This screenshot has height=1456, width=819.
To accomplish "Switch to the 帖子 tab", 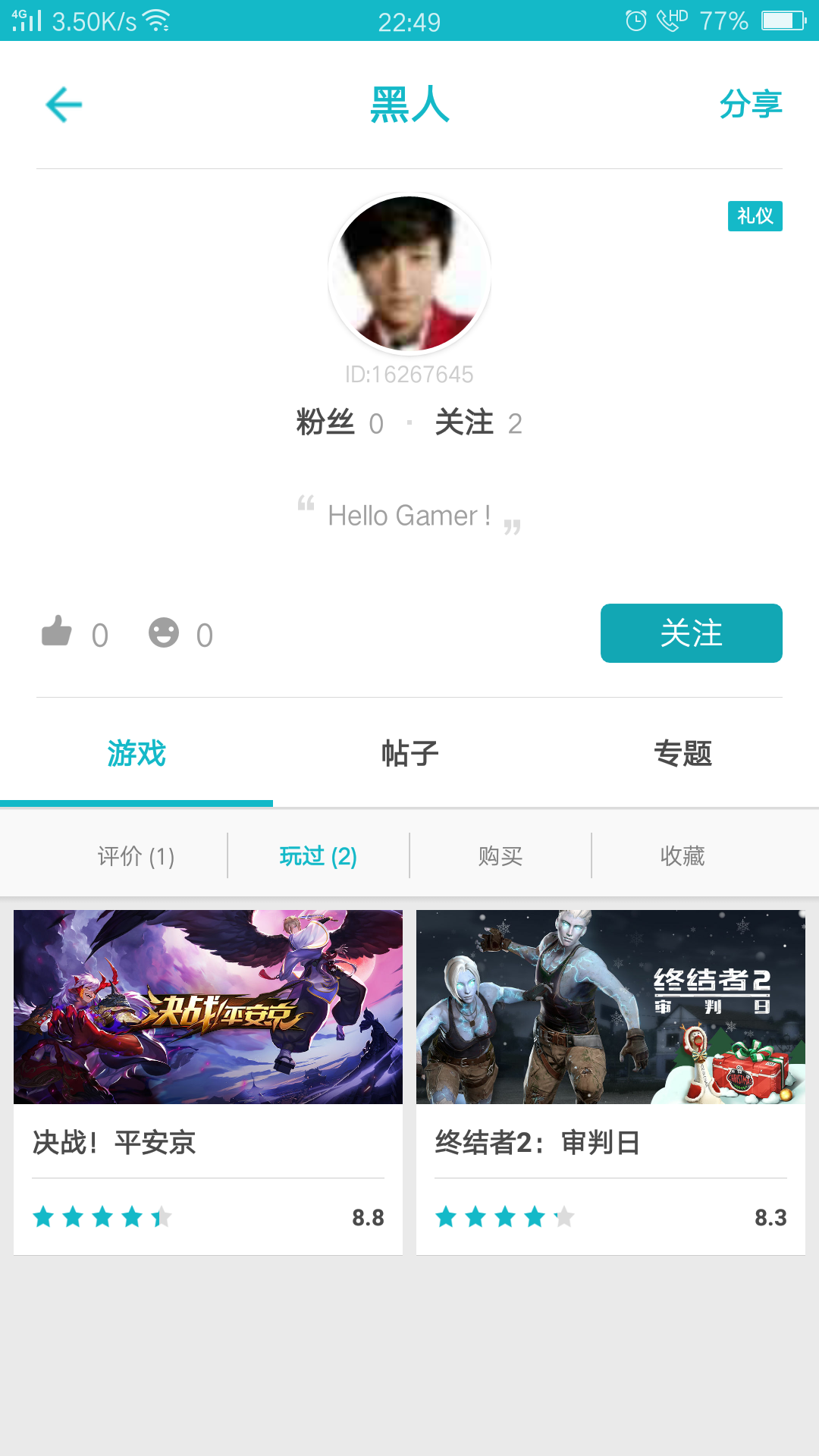I will point(409,754).
